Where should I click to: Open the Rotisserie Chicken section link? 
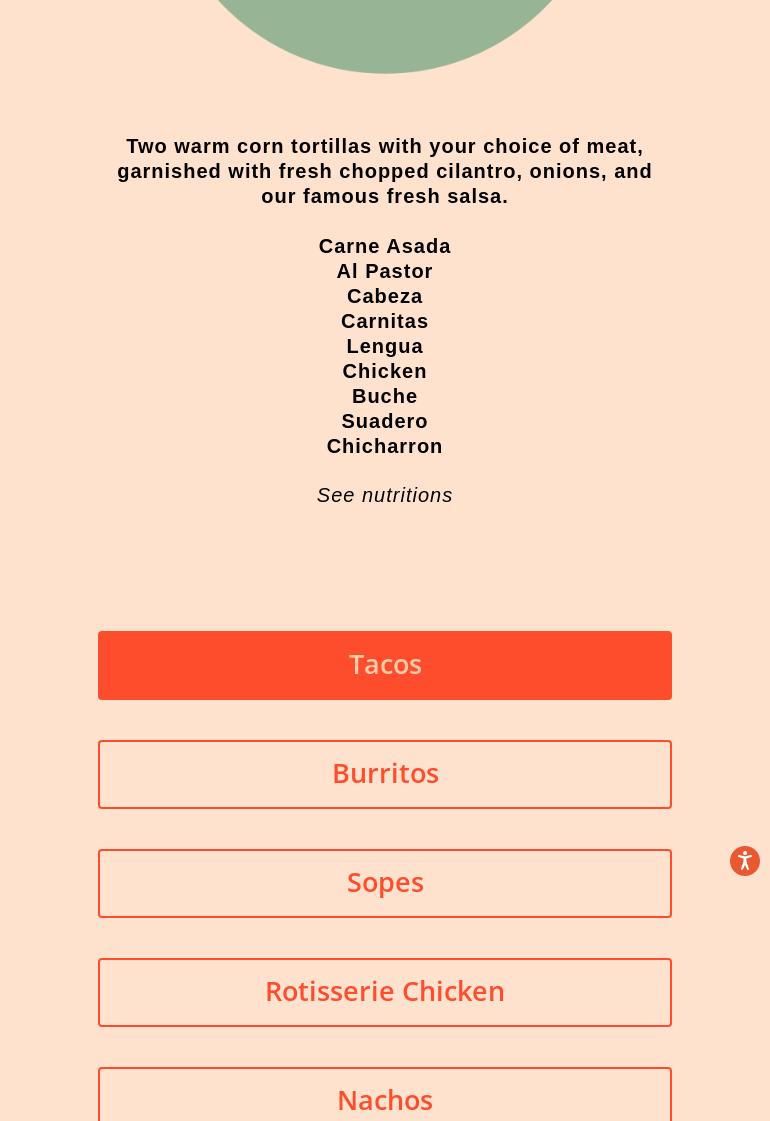(385, 991)
